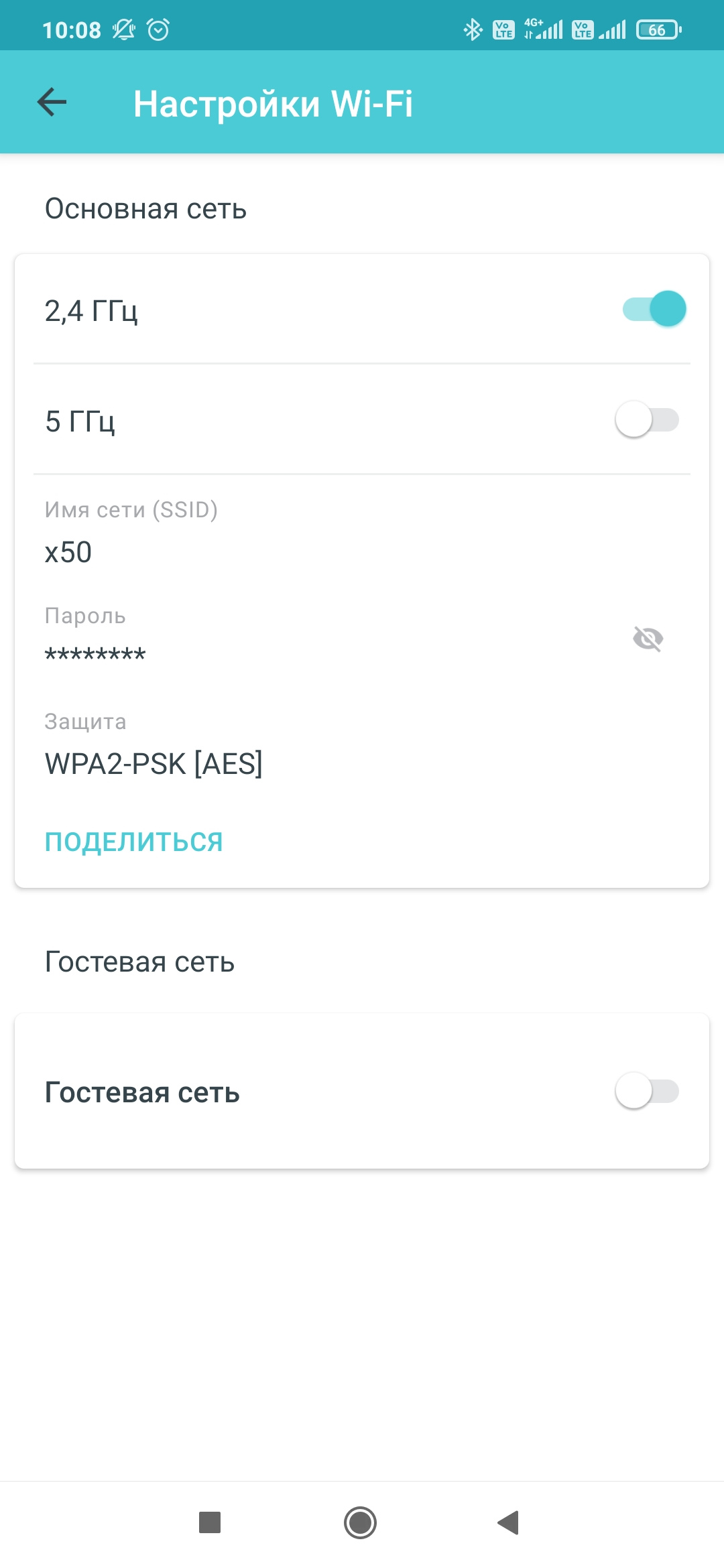This screenshot has width=724, height=1568.
Task: Open recent apps from navigation bar
Action: pyautogui.click(x=210, y=1522)
